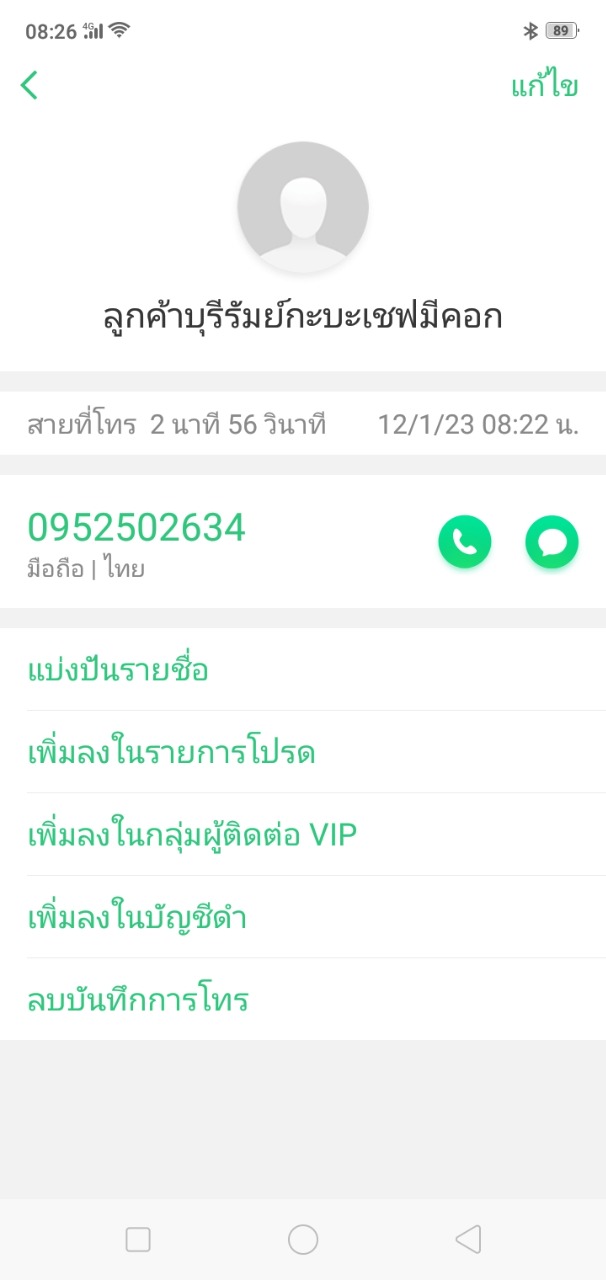The image size is (606, 1280).
Task: Select เพิ่มลงในรายการโปรด
Action: coord(171,752)
